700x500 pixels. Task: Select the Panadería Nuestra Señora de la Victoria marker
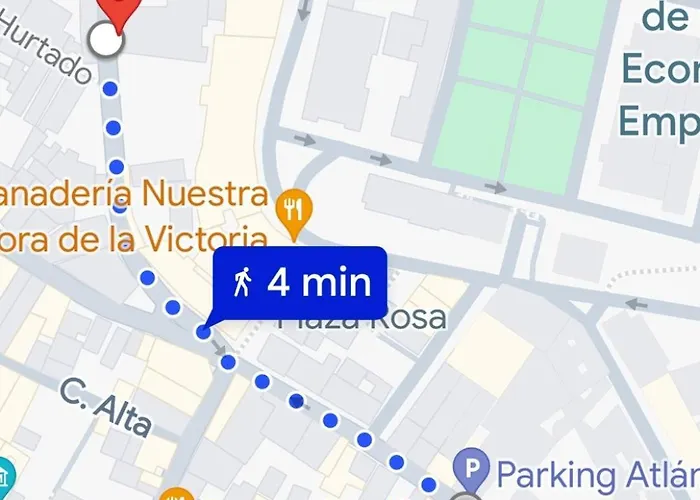click(294, 207)
